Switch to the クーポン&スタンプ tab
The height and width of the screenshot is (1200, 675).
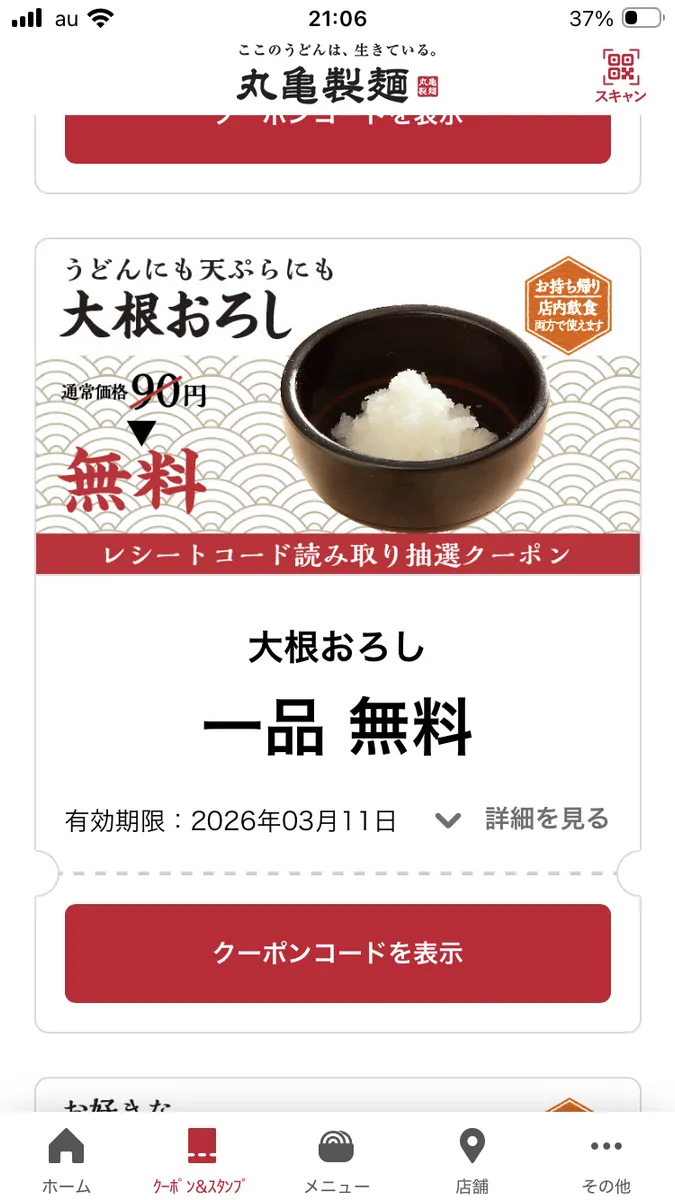tap(201, 1160)
